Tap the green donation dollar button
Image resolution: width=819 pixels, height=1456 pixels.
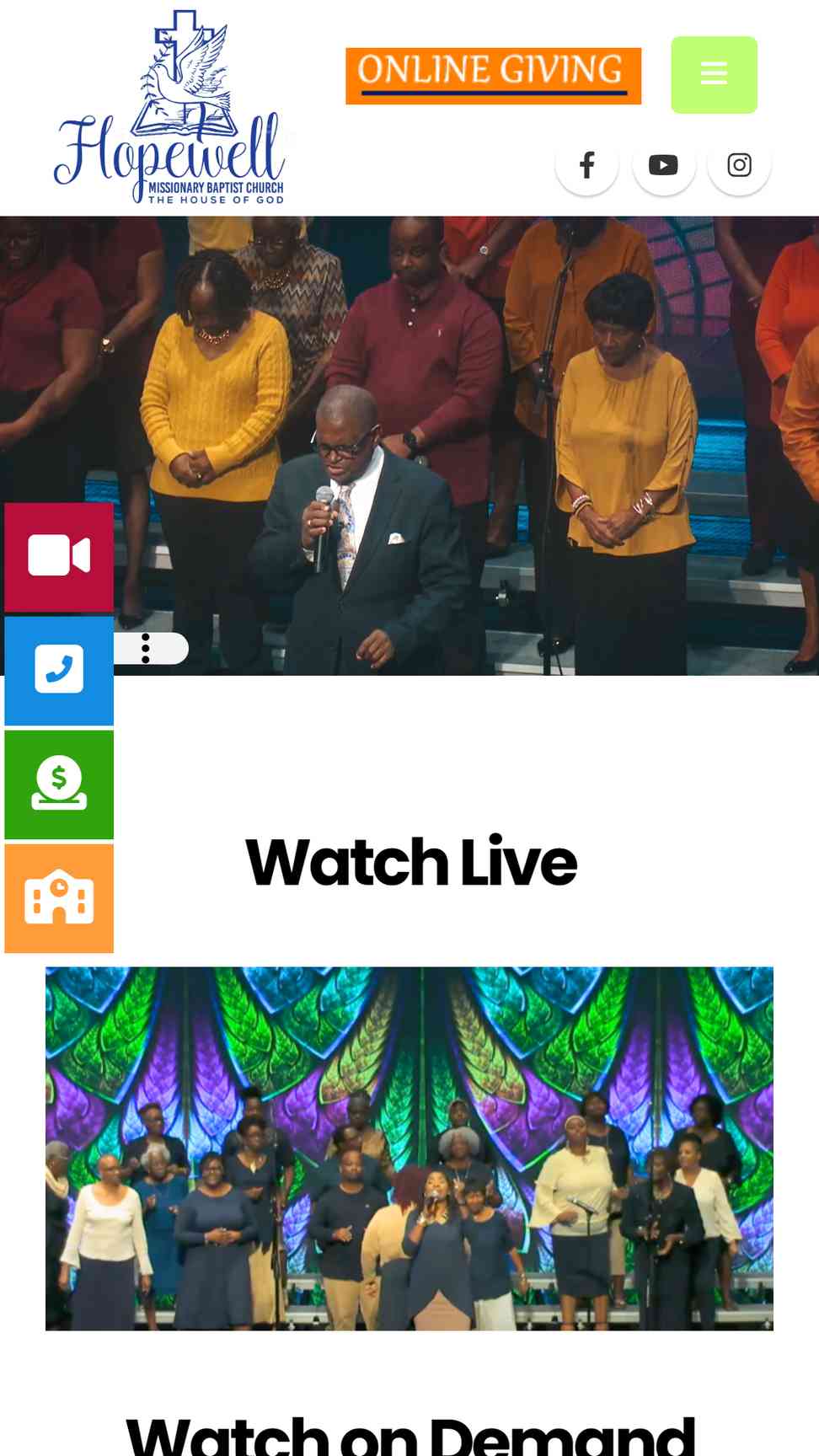[x=59, y=784]
